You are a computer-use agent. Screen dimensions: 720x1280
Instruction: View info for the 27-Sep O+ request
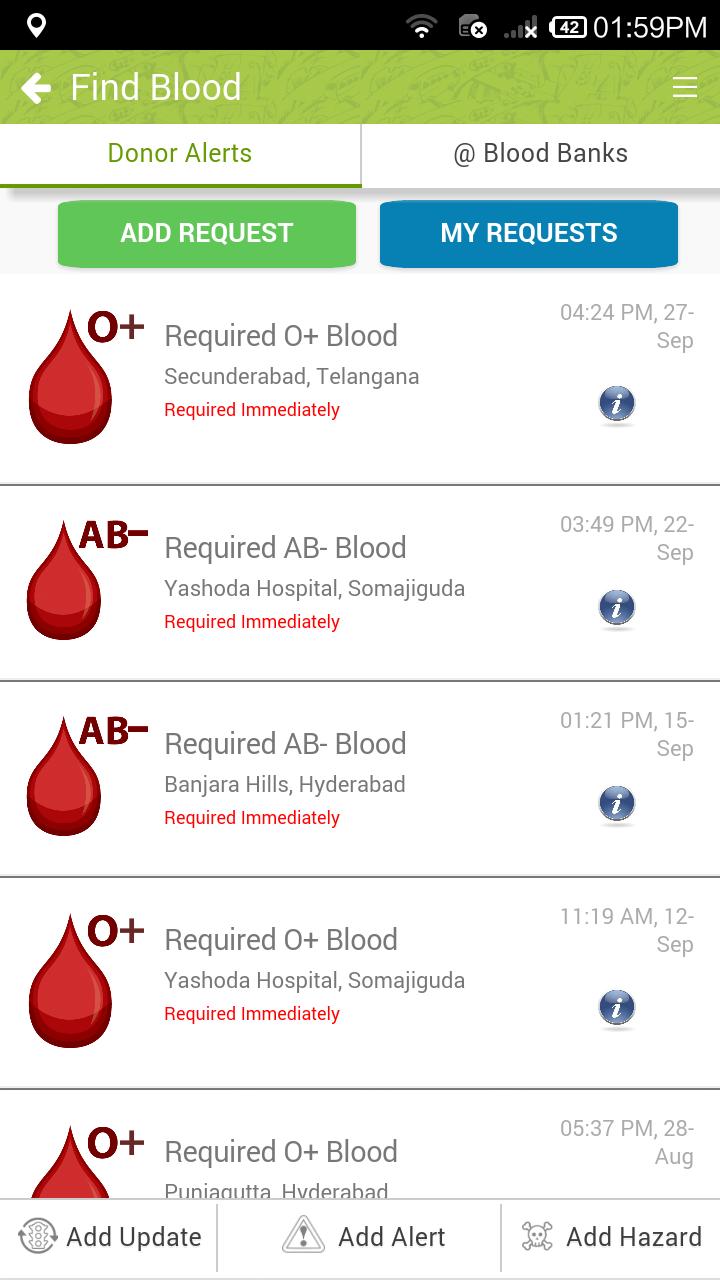coord(617,405)
